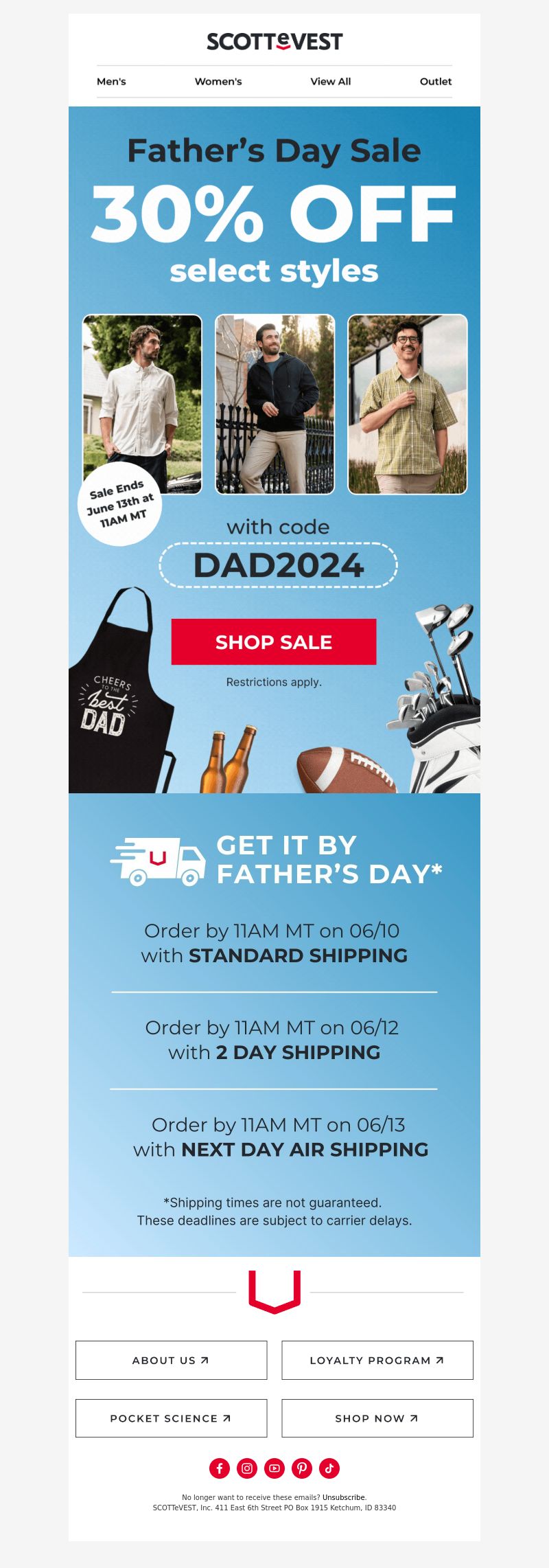This screenshot has width=549, height=1568.
Task: Tap the Shop Now footer button
Action: tap(377, 1418)
